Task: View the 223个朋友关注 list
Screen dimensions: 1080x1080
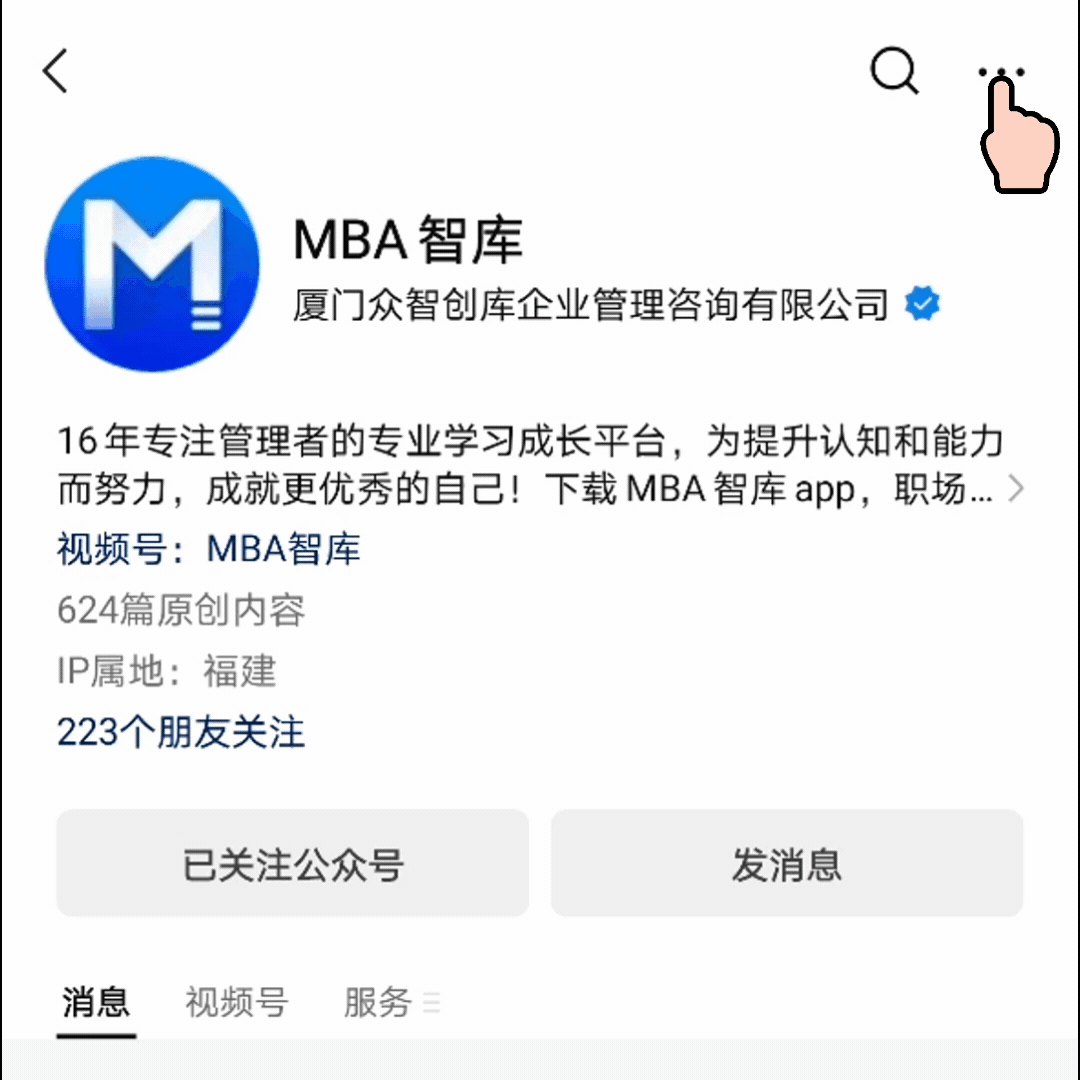Action: [181, 733]
